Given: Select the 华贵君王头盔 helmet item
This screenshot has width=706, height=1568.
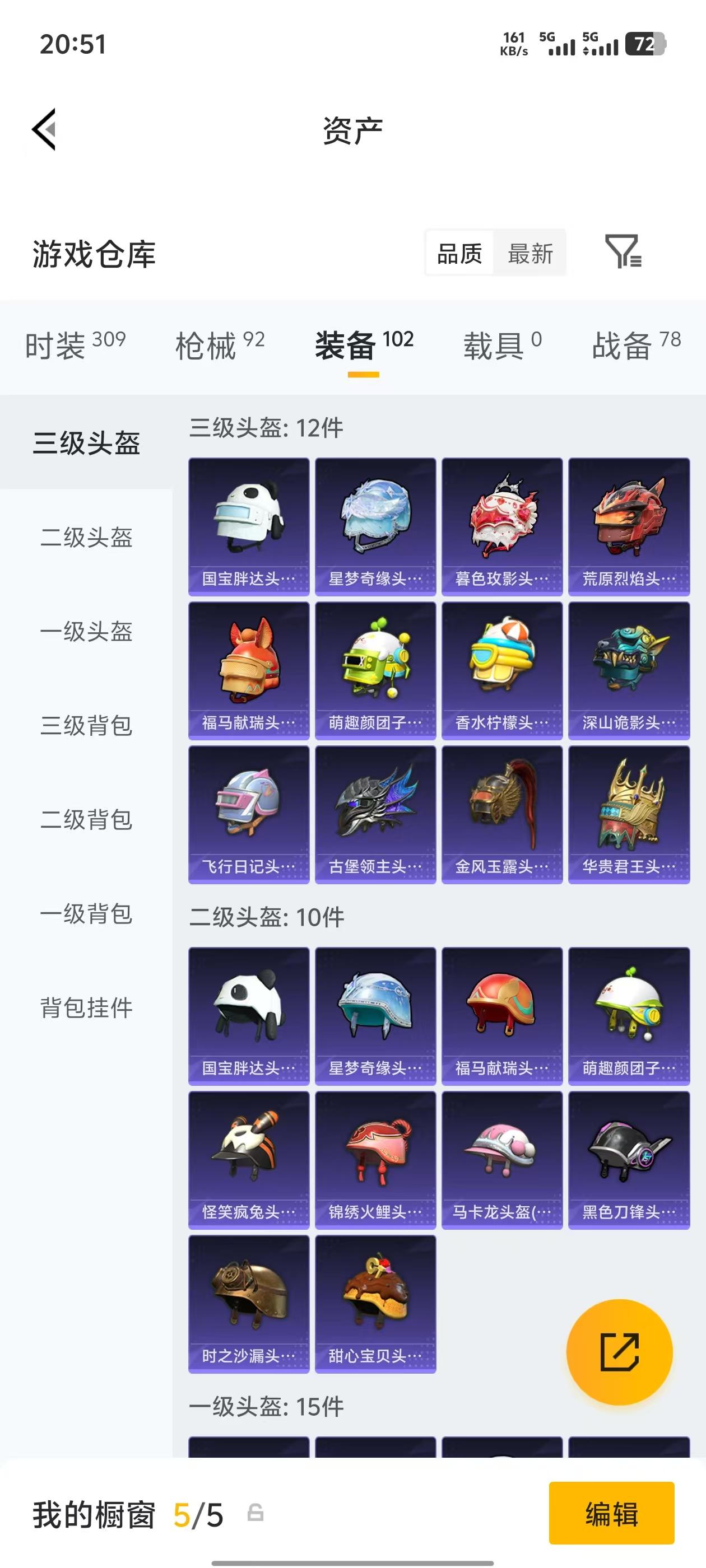Looking at the screenshot, I should click(x=628, y=816).
